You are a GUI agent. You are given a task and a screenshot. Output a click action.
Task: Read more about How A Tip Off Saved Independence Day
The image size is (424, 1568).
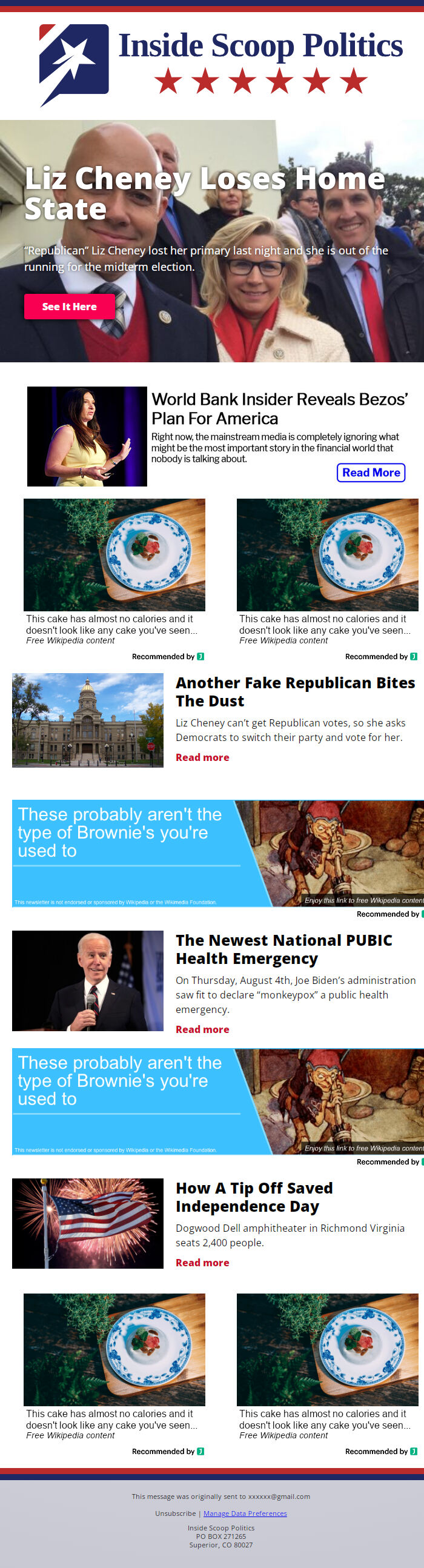[x=202, y=1263]
